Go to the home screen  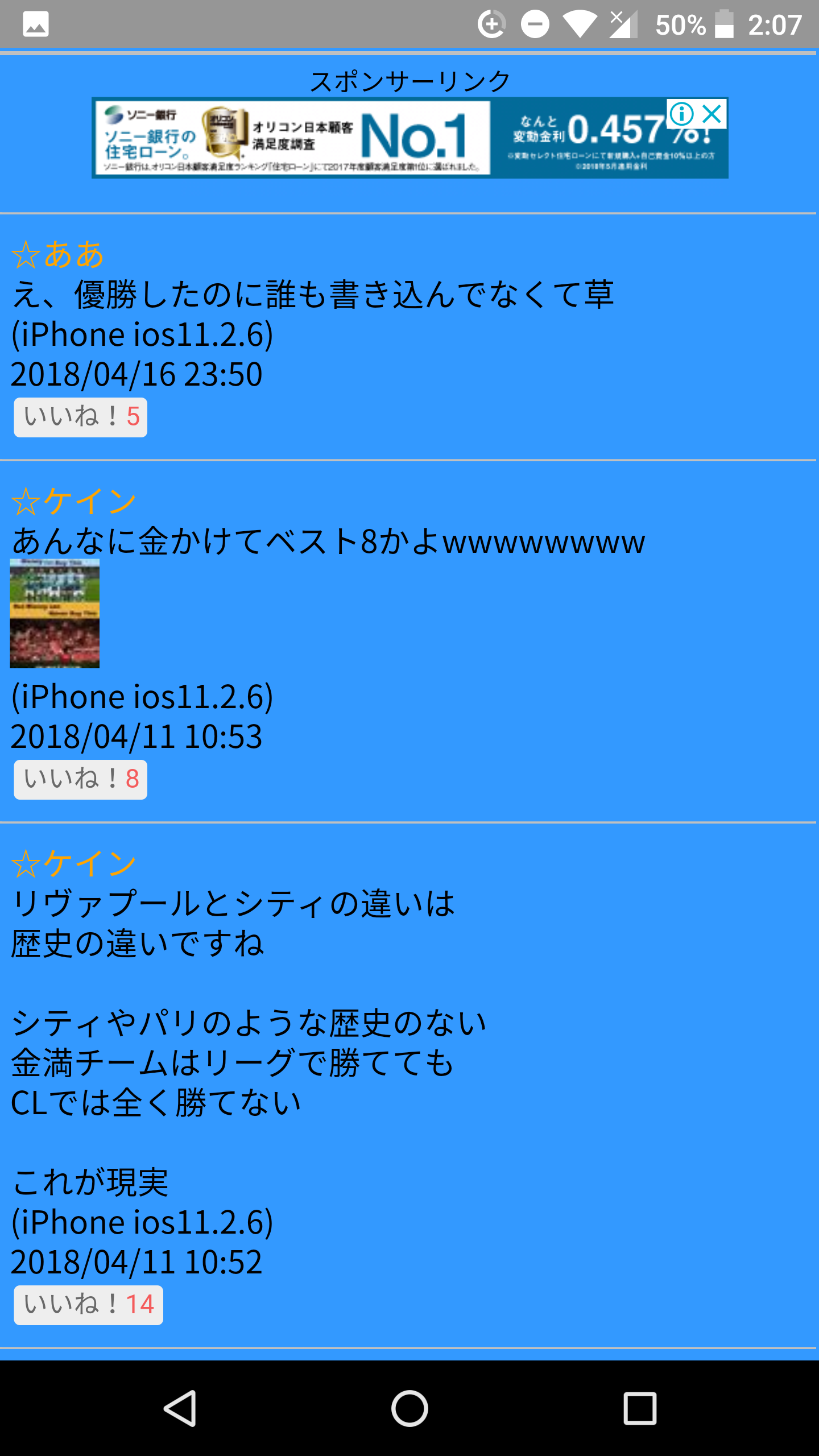pos(409,1408)
